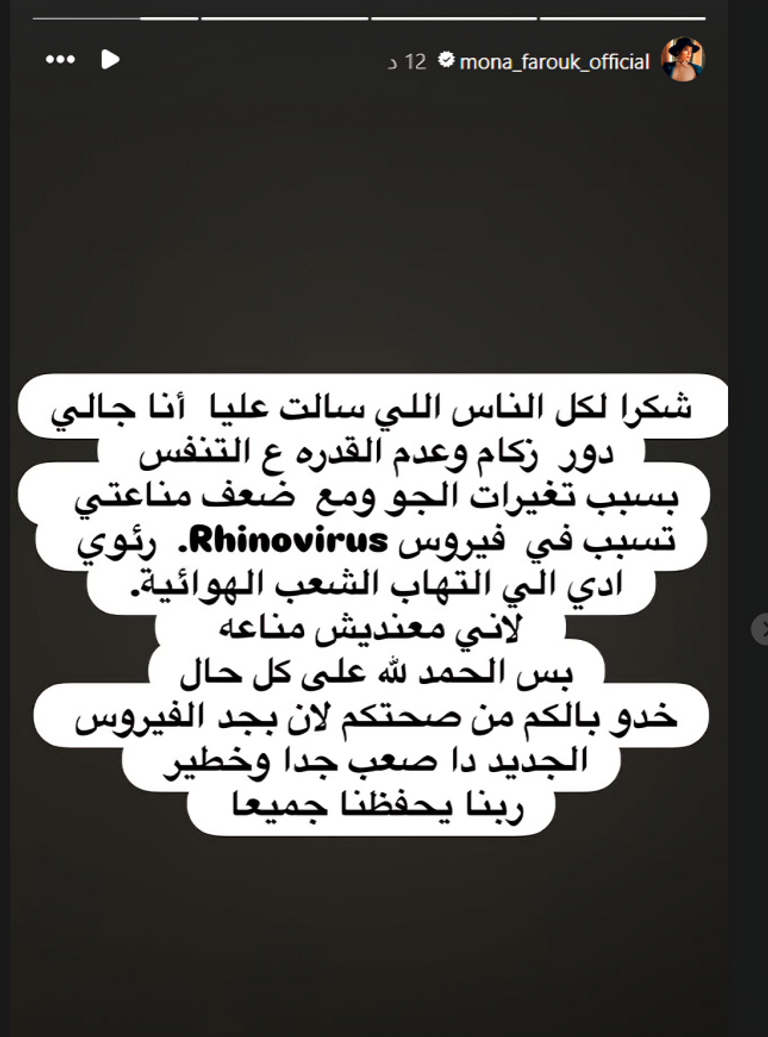Viewport: 768px width, 1037px height.
Task: Open the story options menu
Action: click(x=61, y=60)
